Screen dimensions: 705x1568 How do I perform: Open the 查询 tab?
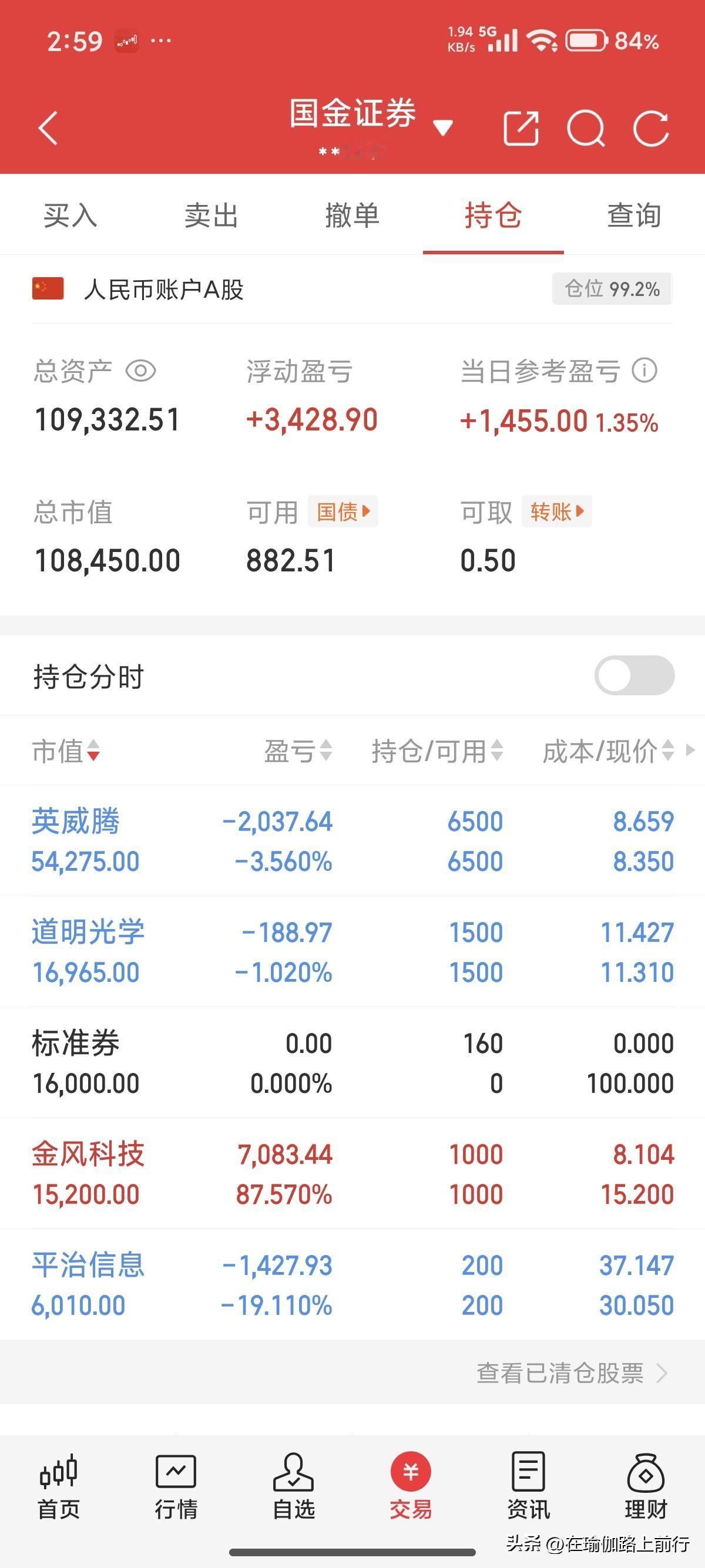(633, 215)
